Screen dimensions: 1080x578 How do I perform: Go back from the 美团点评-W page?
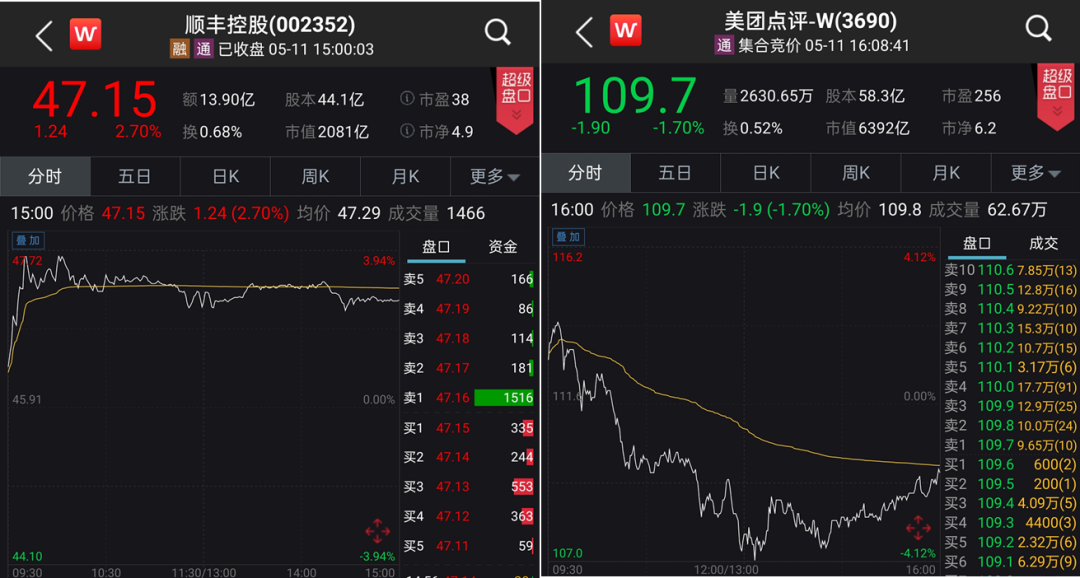(585, 32)
